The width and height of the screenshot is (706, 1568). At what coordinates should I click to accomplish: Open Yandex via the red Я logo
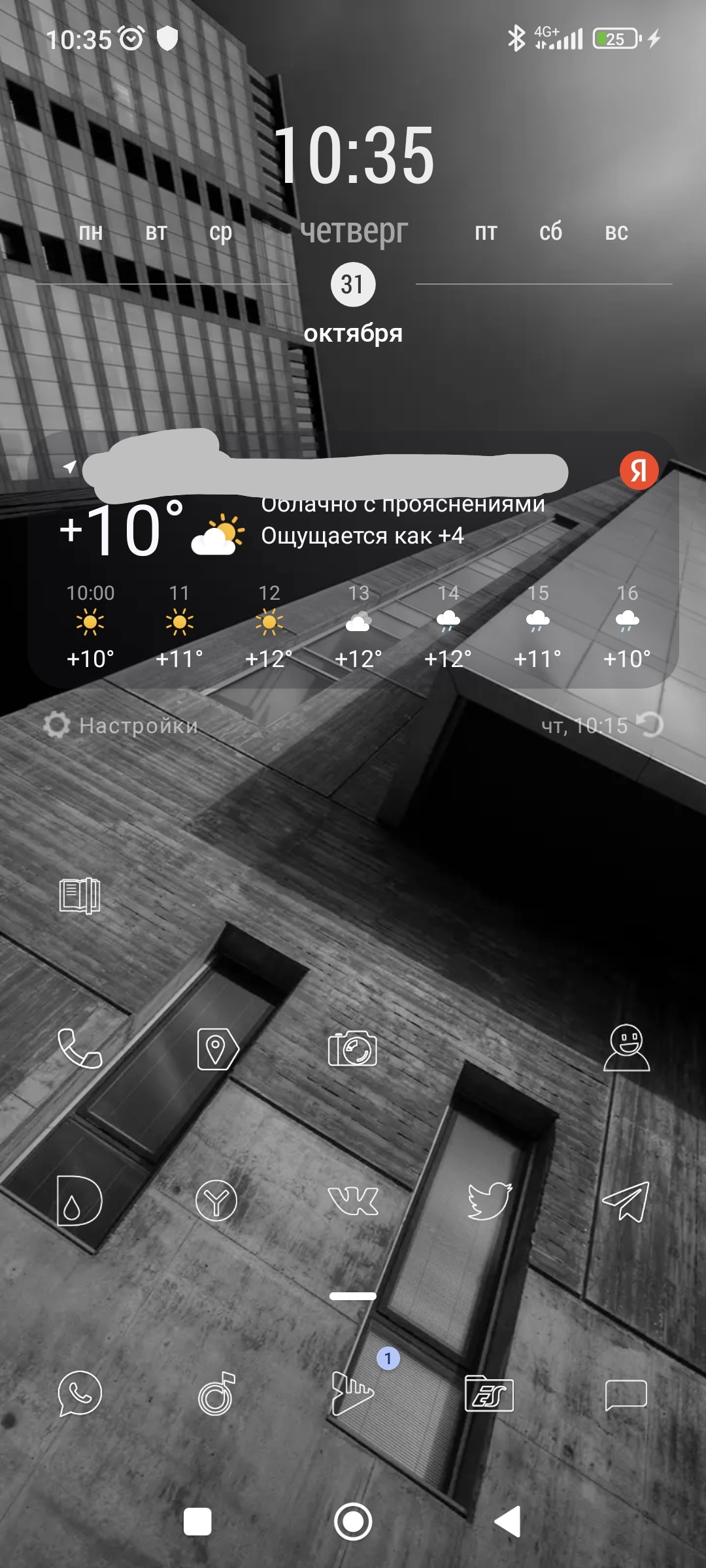(639, 470)
